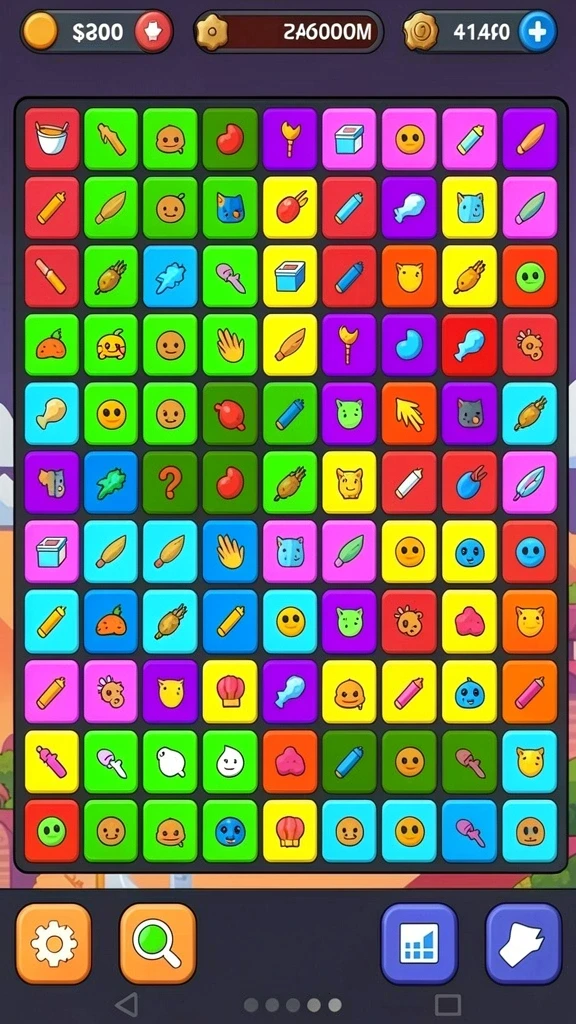Select the blue tile with the yellow hand

point(230,552)
